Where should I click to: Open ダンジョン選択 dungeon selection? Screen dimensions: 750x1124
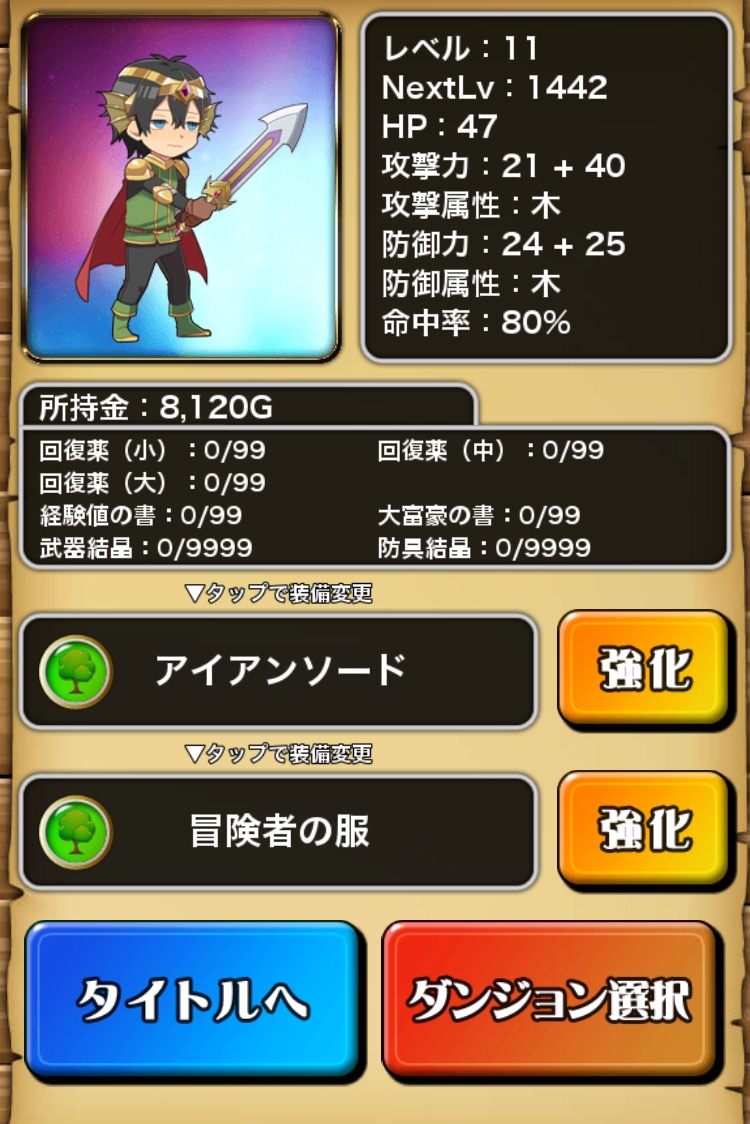(x=549, y=999)
